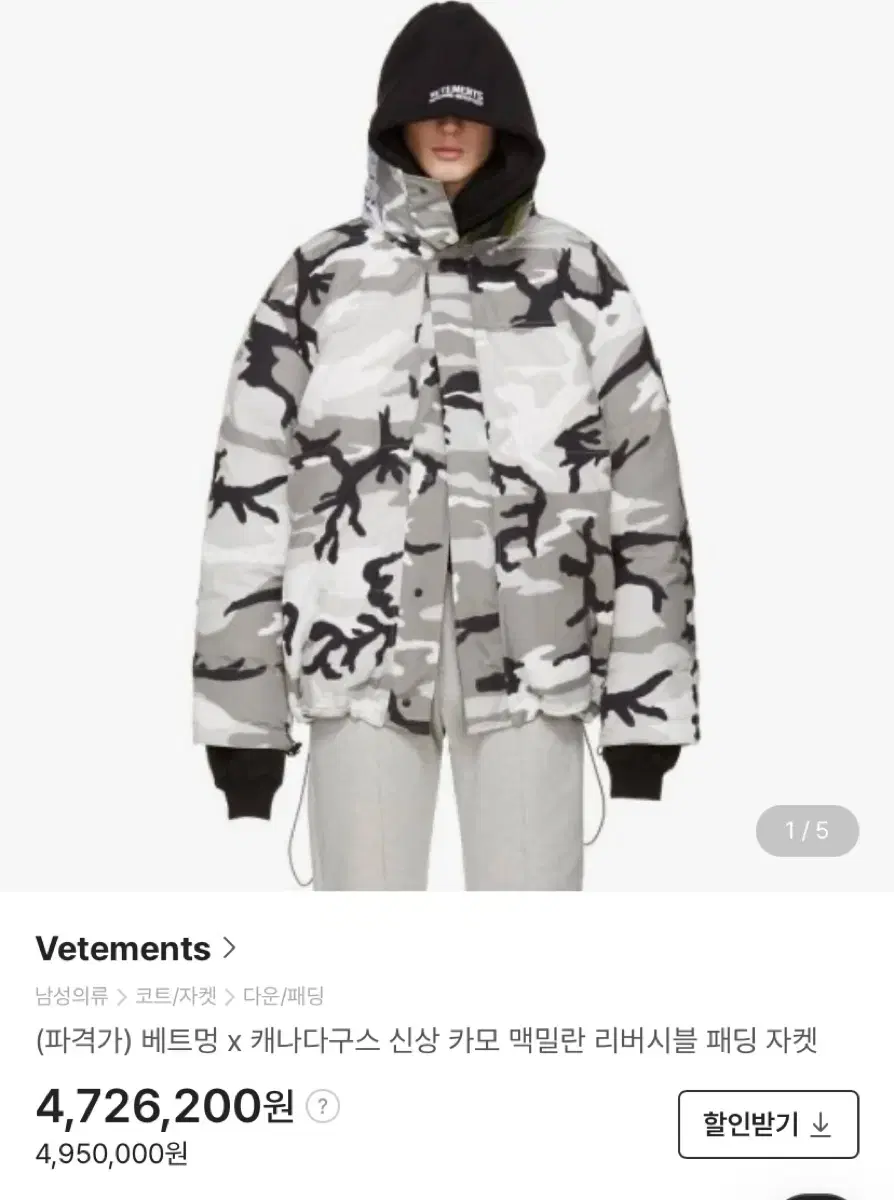Click the question mark beside 4,726,200원

pyautogui.click(x=322, y=1107)
